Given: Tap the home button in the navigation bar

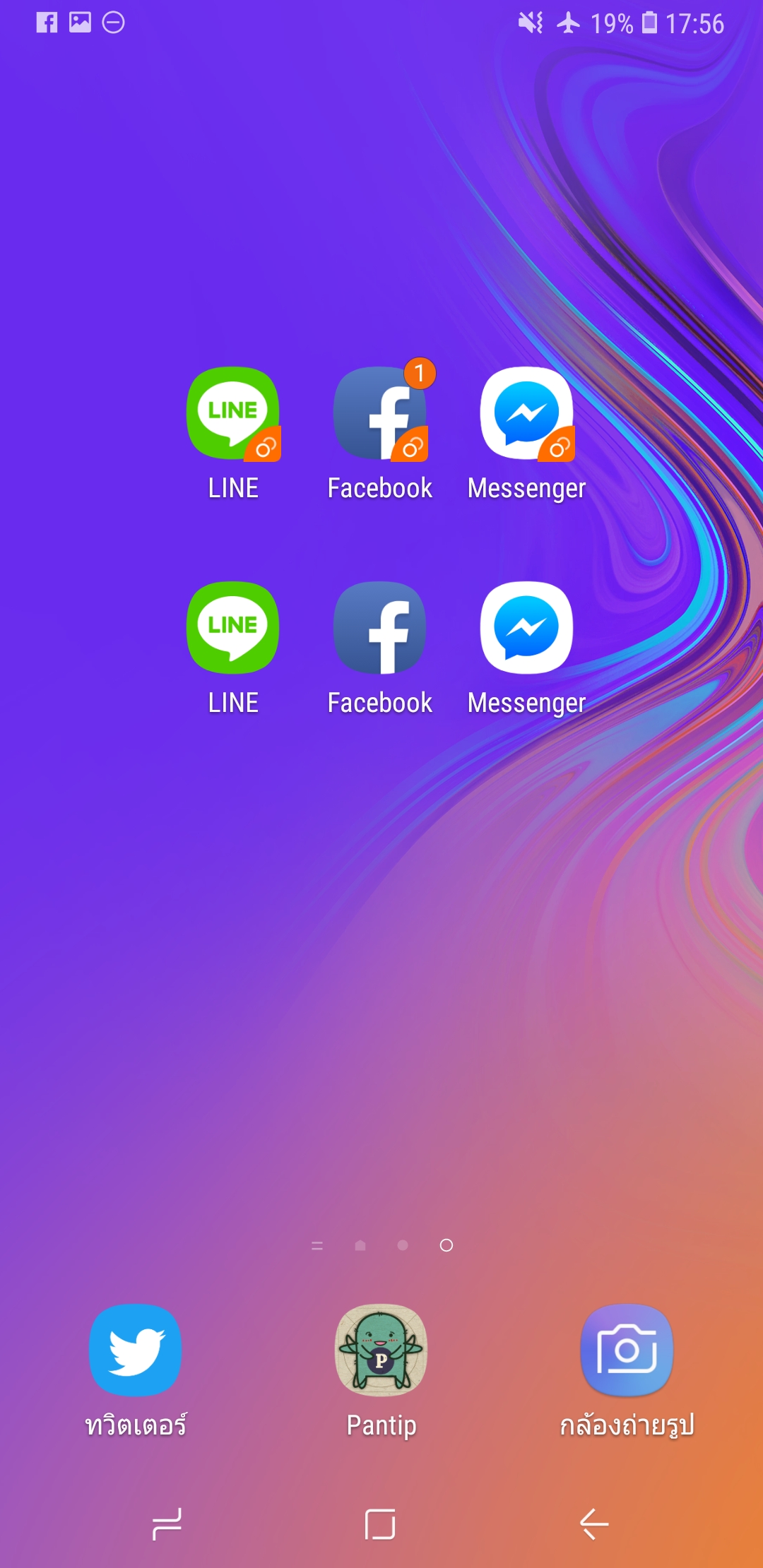Looking at the screenshot, I should pyautogui.click(x=380, y=1524).
